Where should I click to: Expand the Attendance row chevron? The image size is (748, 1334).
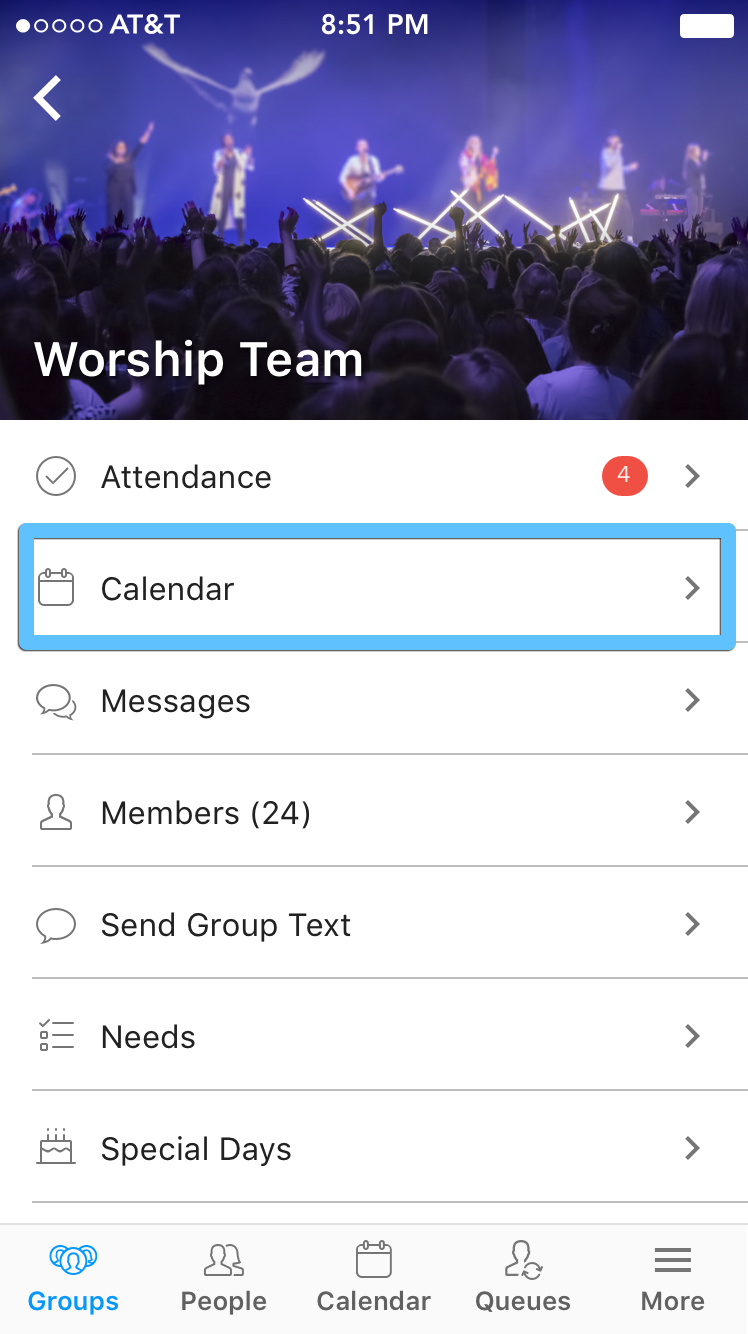click(x=692, y=476)
